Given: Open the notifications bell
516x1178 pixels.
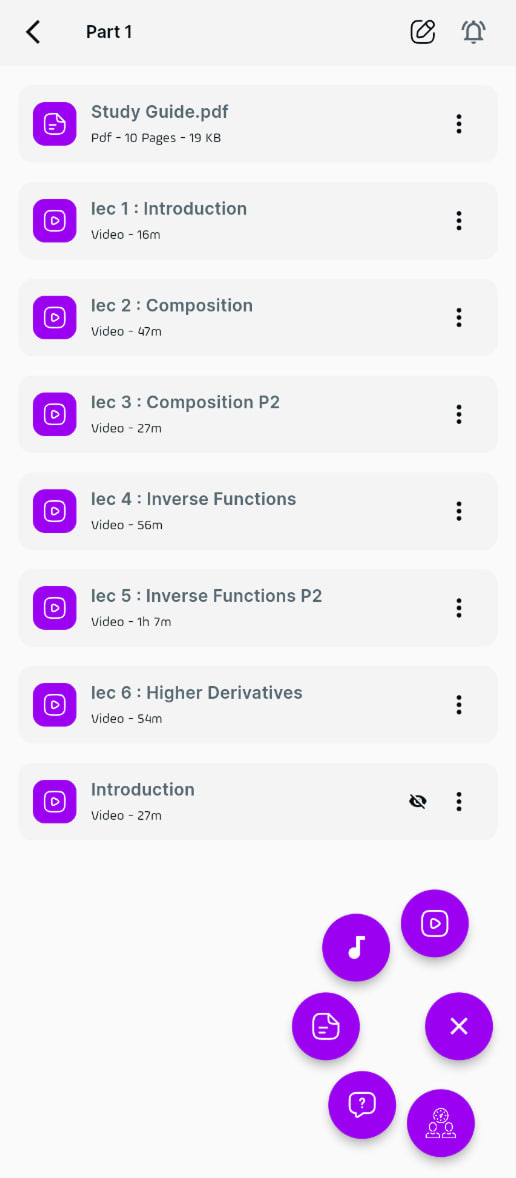Looking at the screenshot, I should tap(473, 32).
